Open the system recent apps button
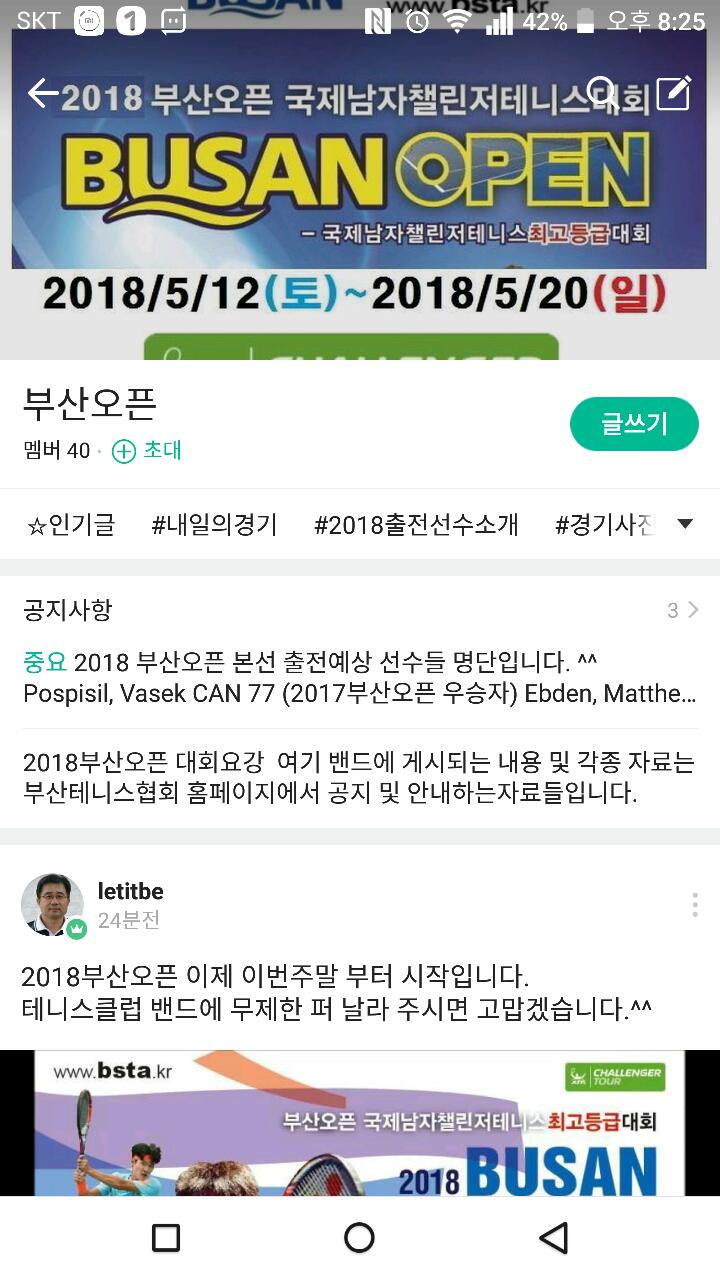720x1280 pixels. coord(166,1237)
